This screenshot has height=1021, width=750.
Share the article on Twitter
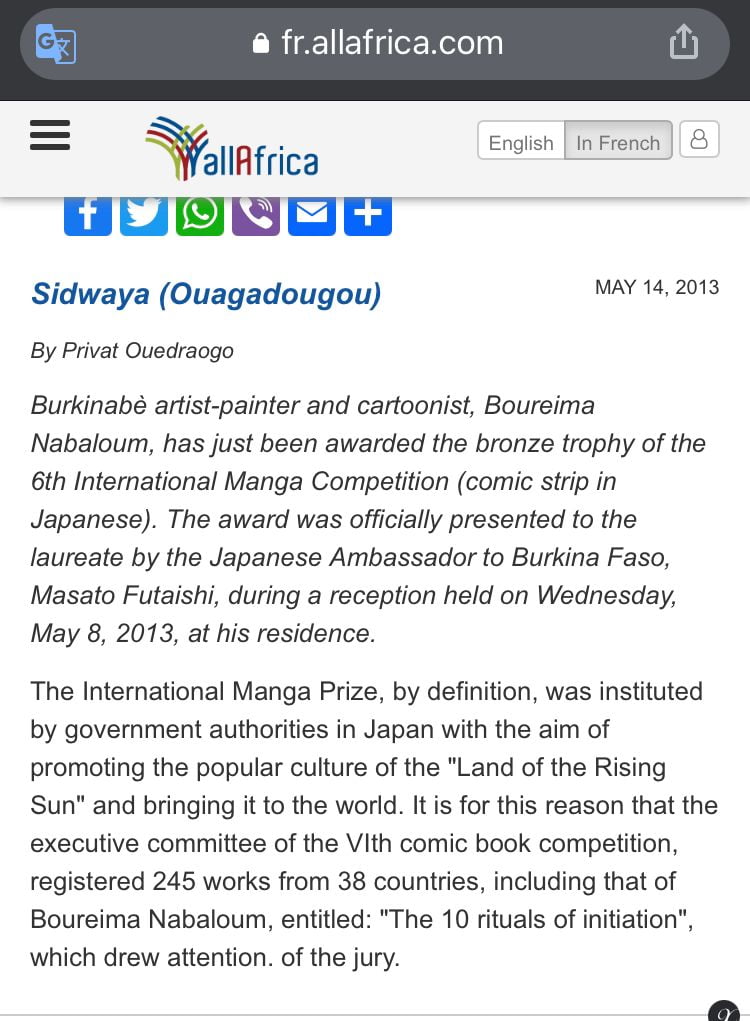[x=144, y=215]
